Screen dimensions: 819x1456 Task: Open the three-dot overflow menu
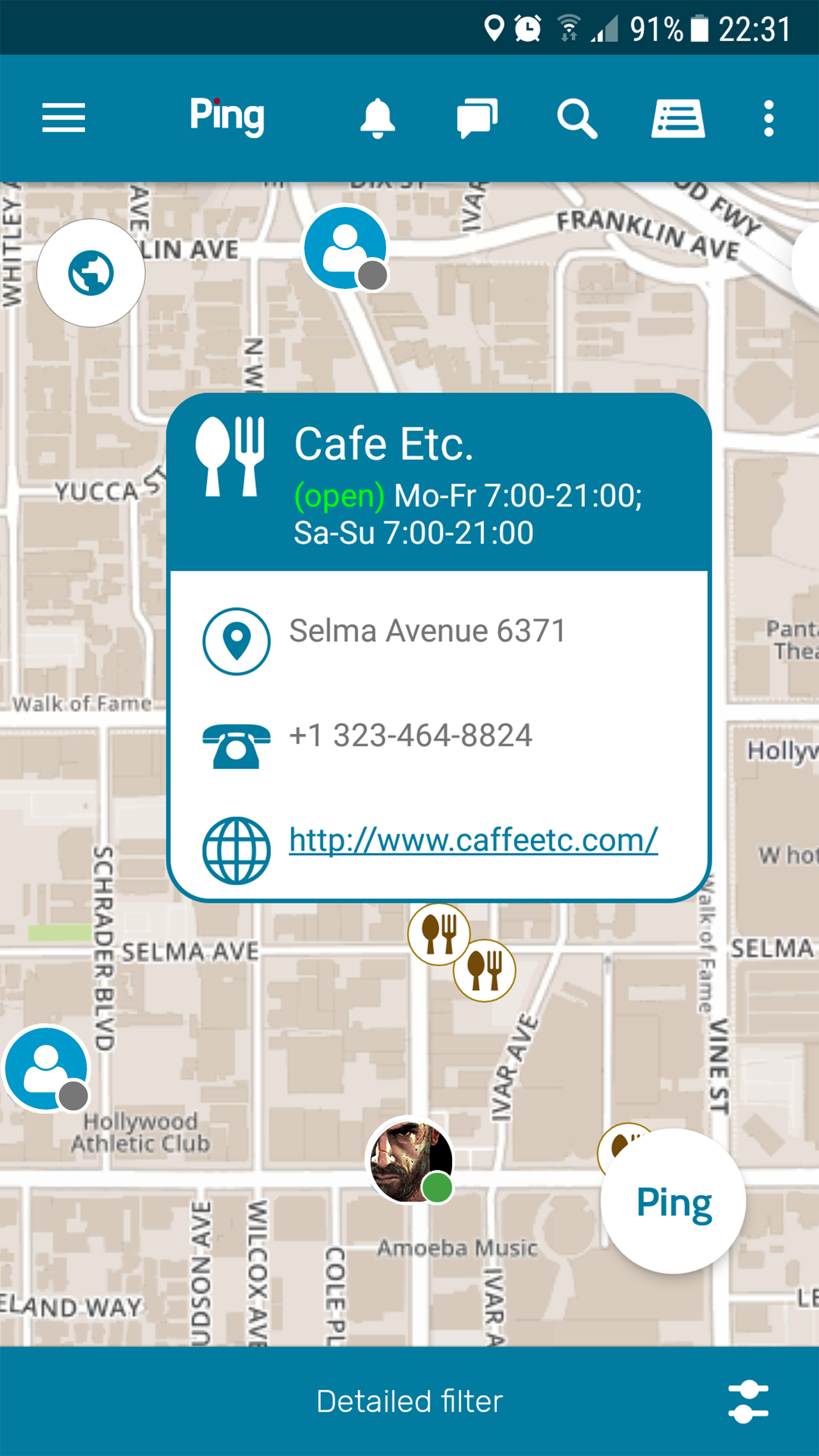point(768,118)
